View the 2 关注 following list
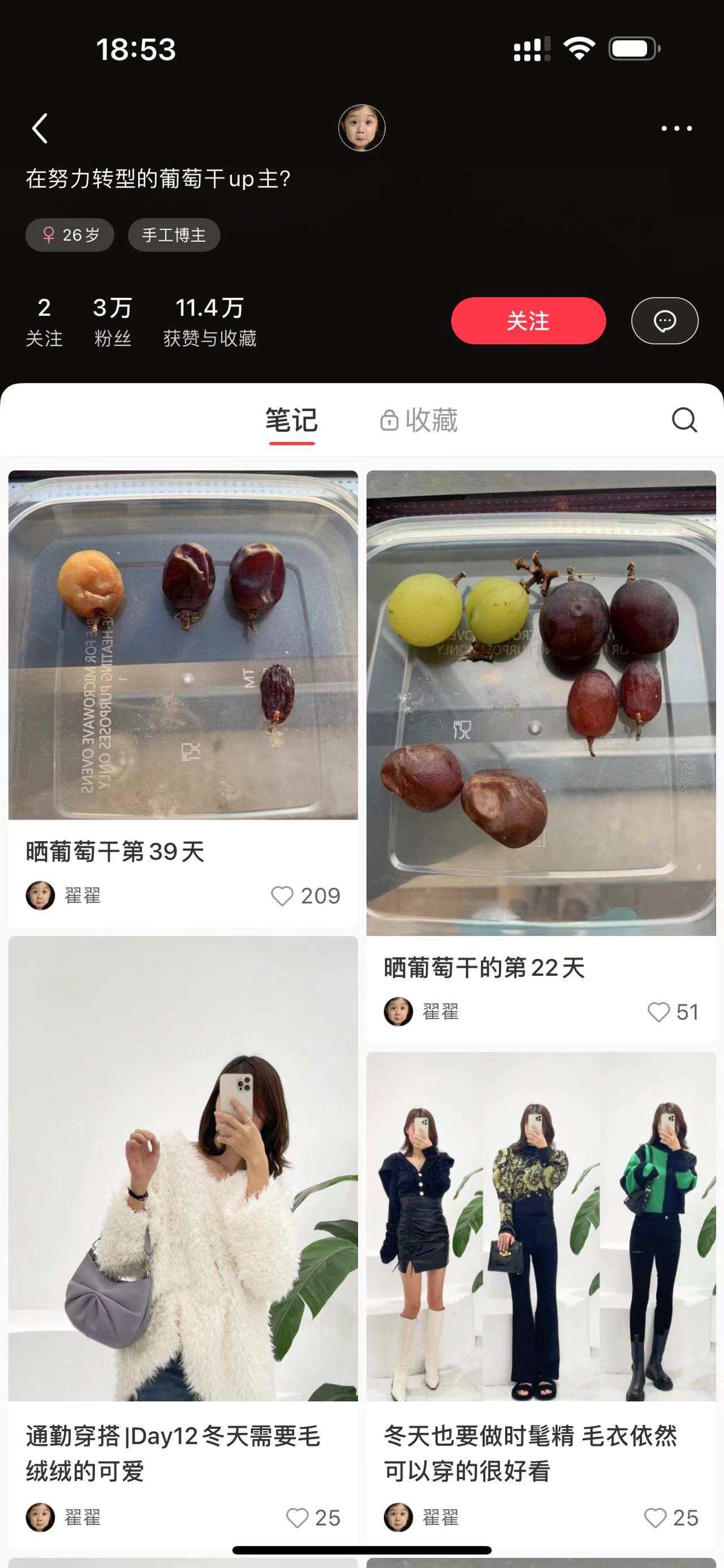The width and height of the screenshot is (724, 1568). point(44,323)
